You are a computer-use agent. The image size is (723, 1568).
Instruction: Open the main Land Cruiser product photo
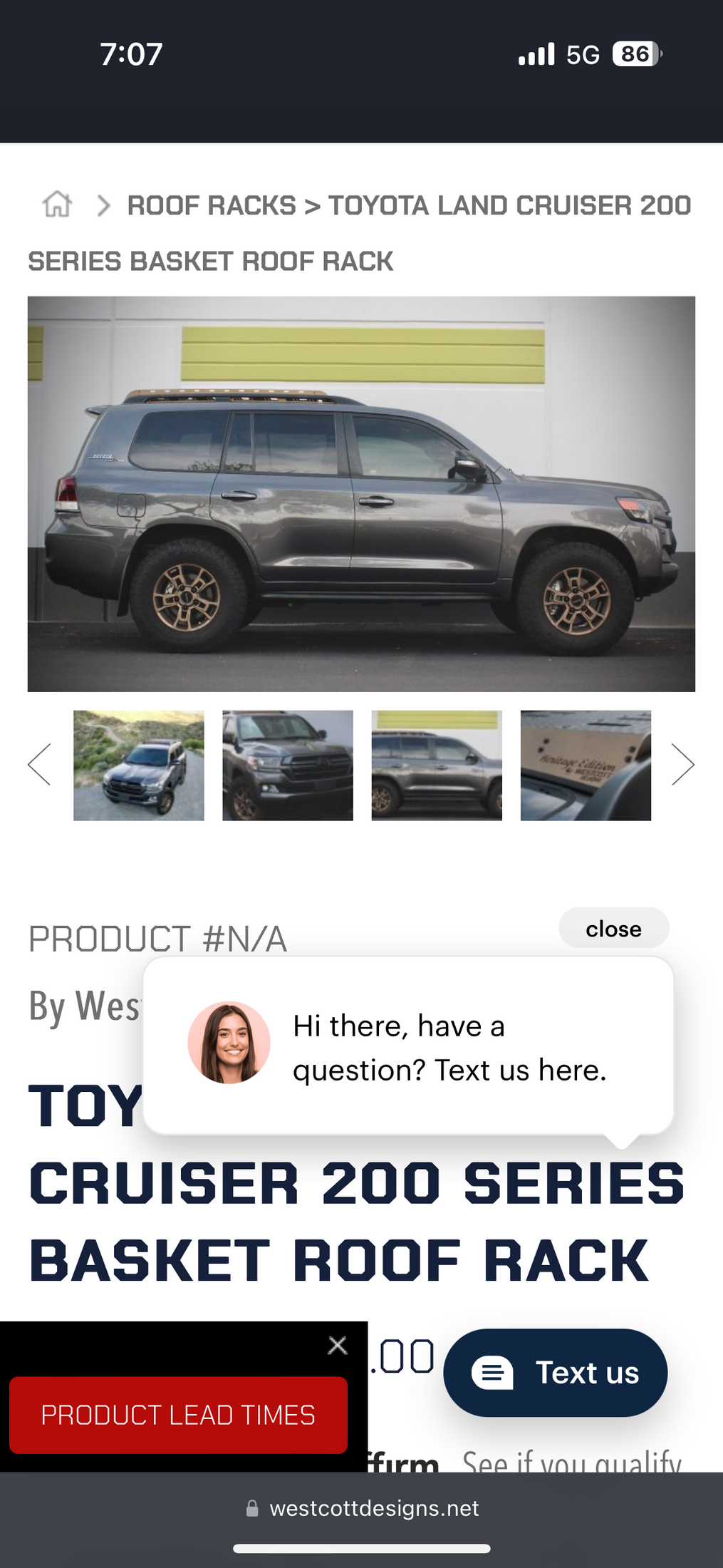click(361, 494)
